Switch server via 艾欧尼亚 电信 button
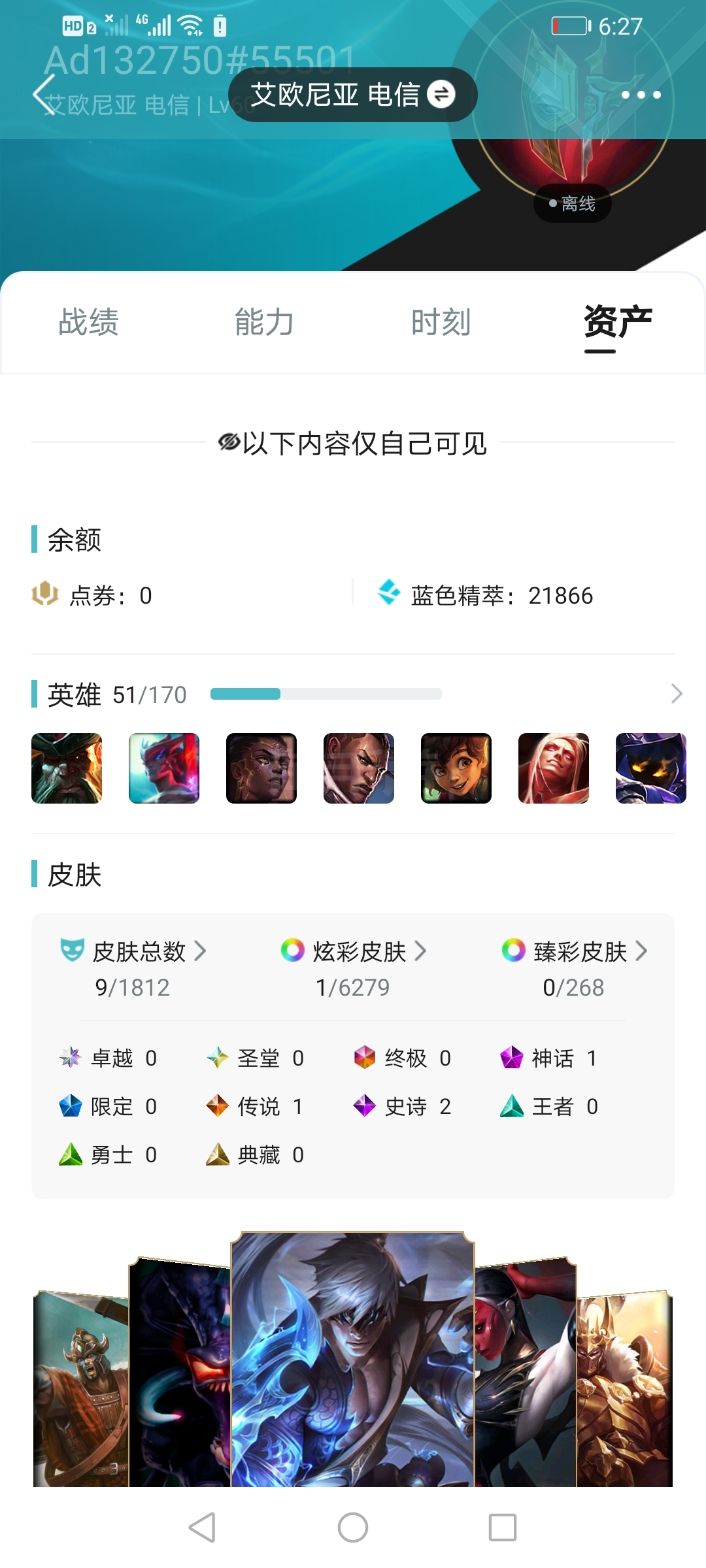This screenshot has height=1568, width=706. point(352,95)
